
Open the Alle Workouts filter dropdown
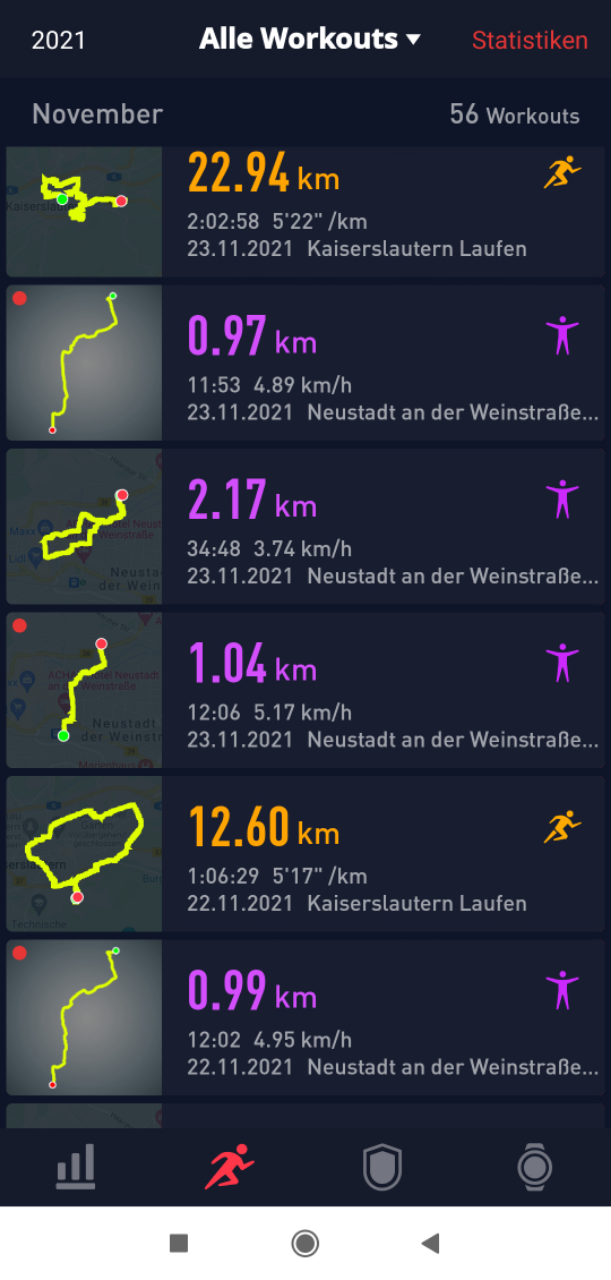(x=309, y=40)
